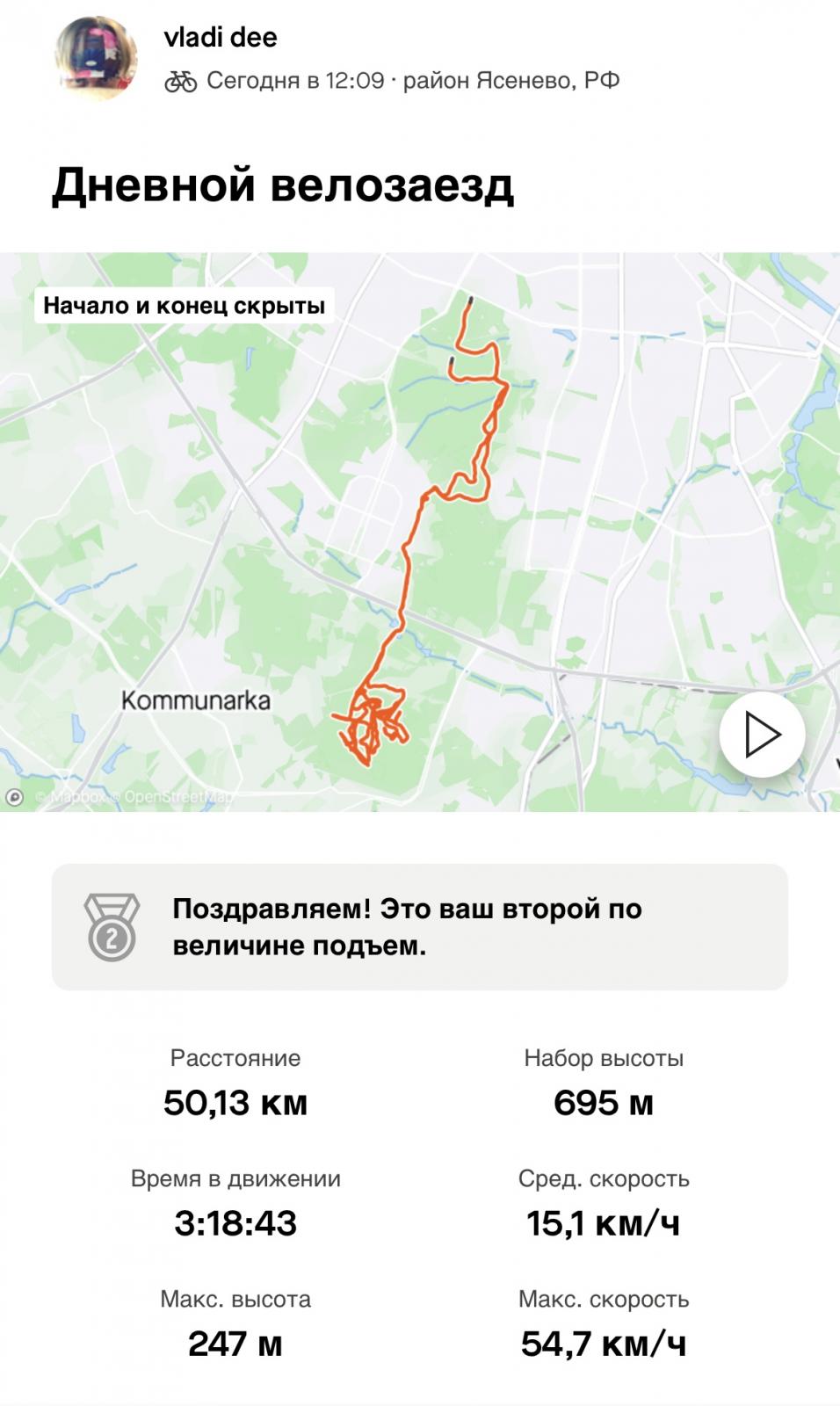
Task: Open vladi dee's profile picture
Action: pos(97,57)
